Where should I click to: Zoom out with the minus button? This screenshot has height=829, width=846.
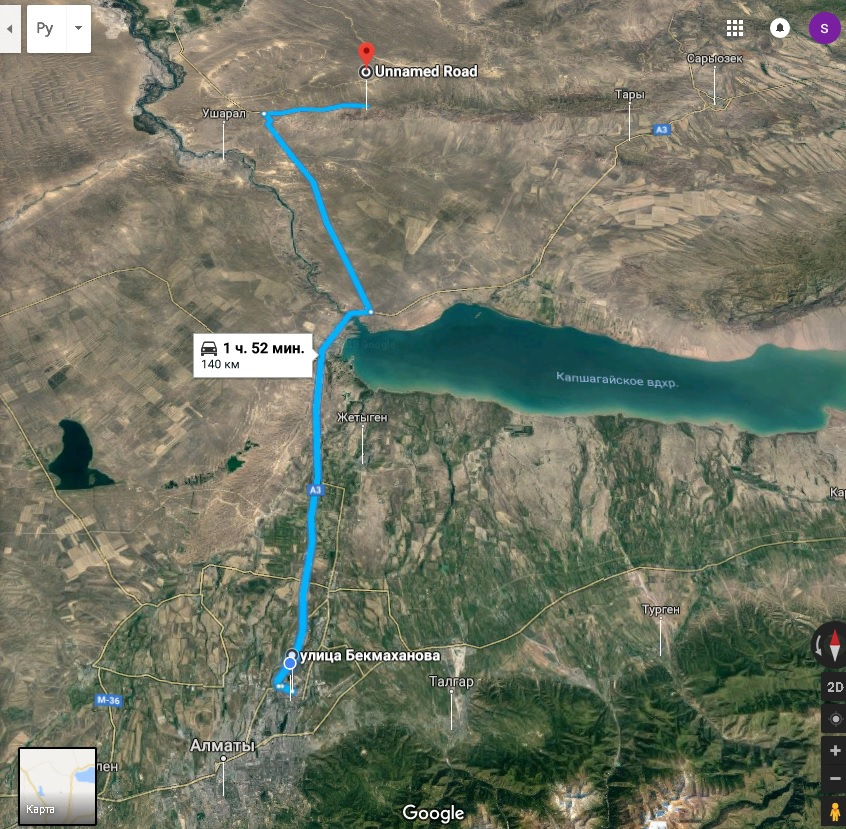[x=834, y=779]
